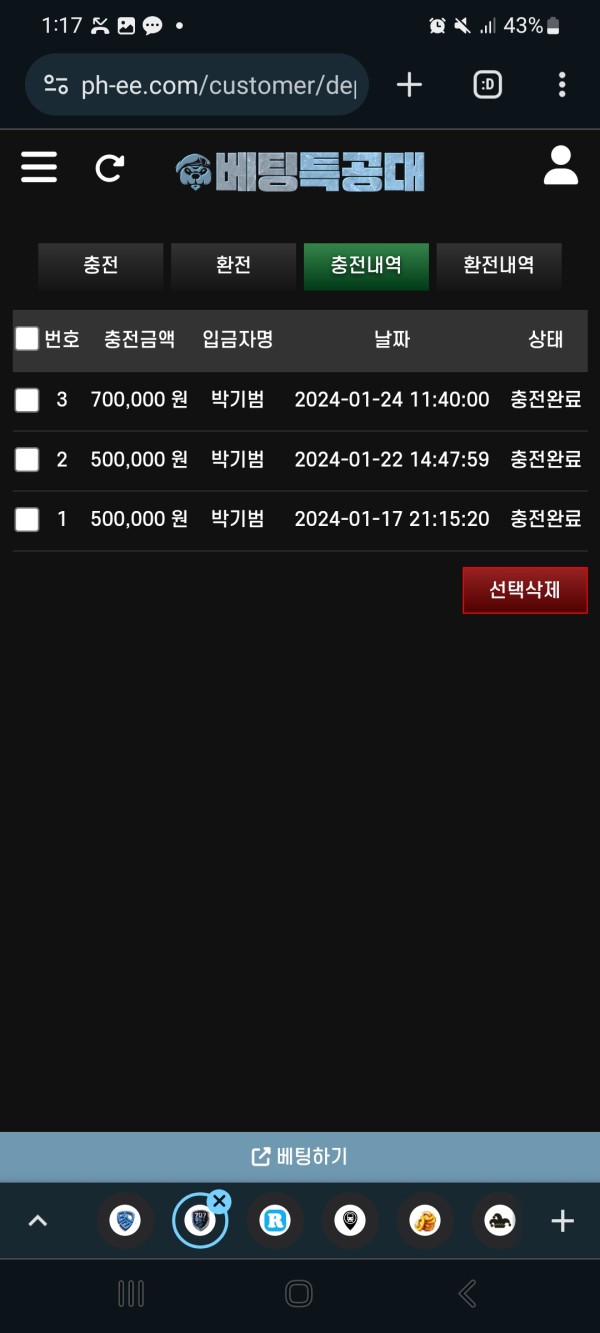Open the user profile icon
The width and height of the screenshot is (600, 1333).
[560, 166]
